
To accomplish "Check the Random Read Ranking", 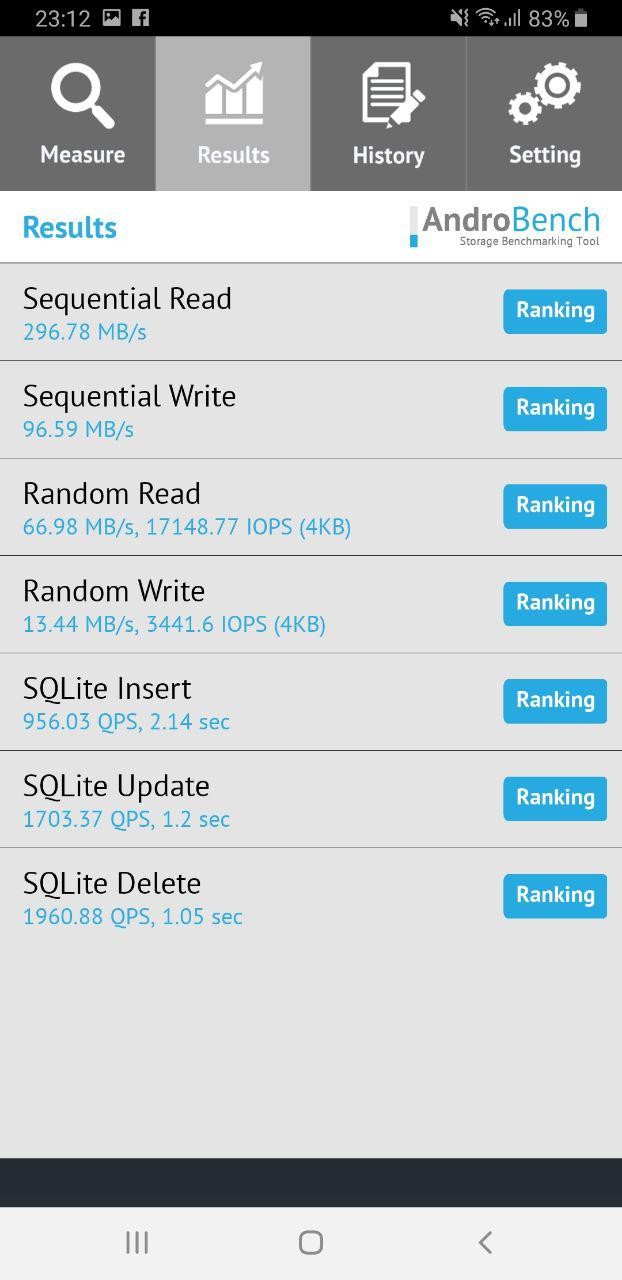I will 555,506.
